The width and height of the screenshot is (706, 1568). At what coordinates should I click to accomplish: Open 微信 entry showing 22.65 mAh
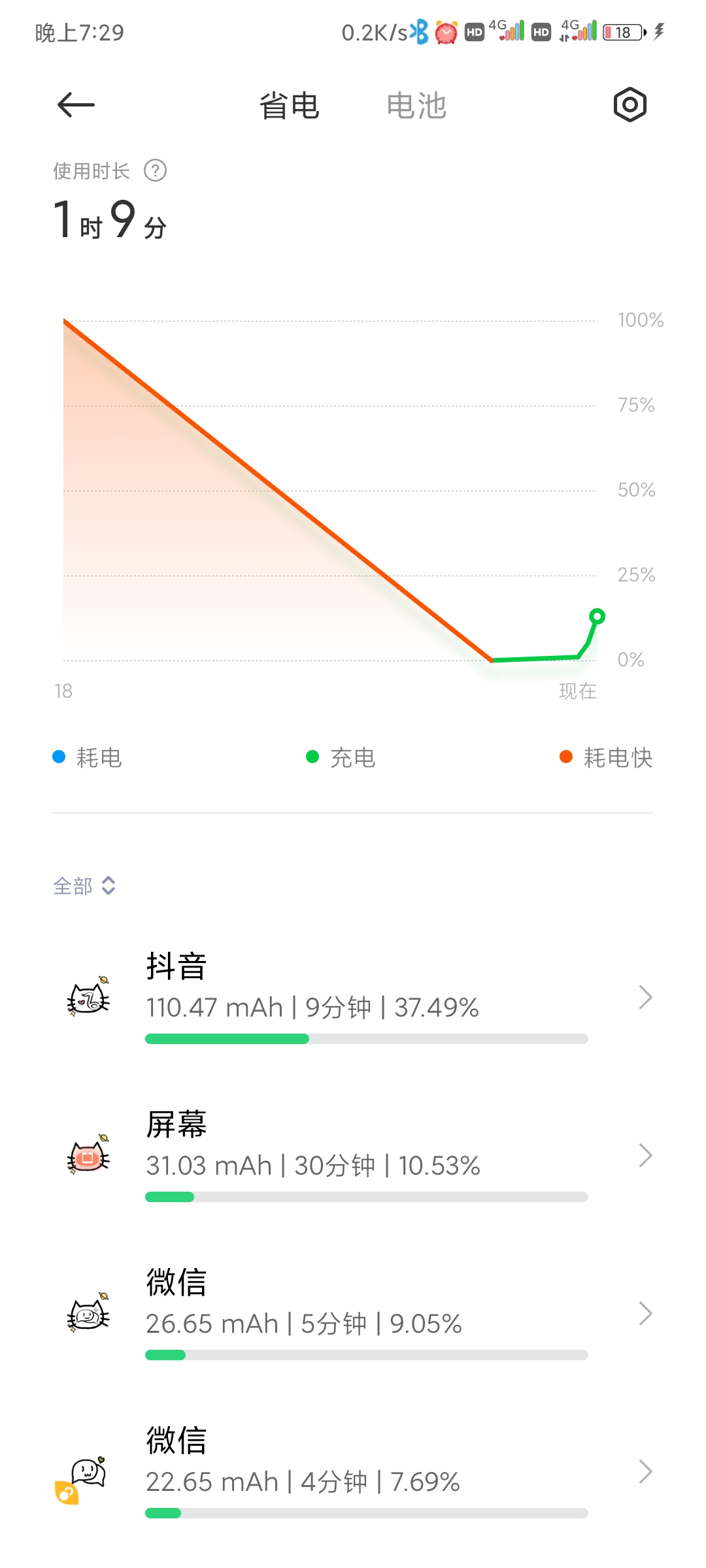tap(353, 1471)
